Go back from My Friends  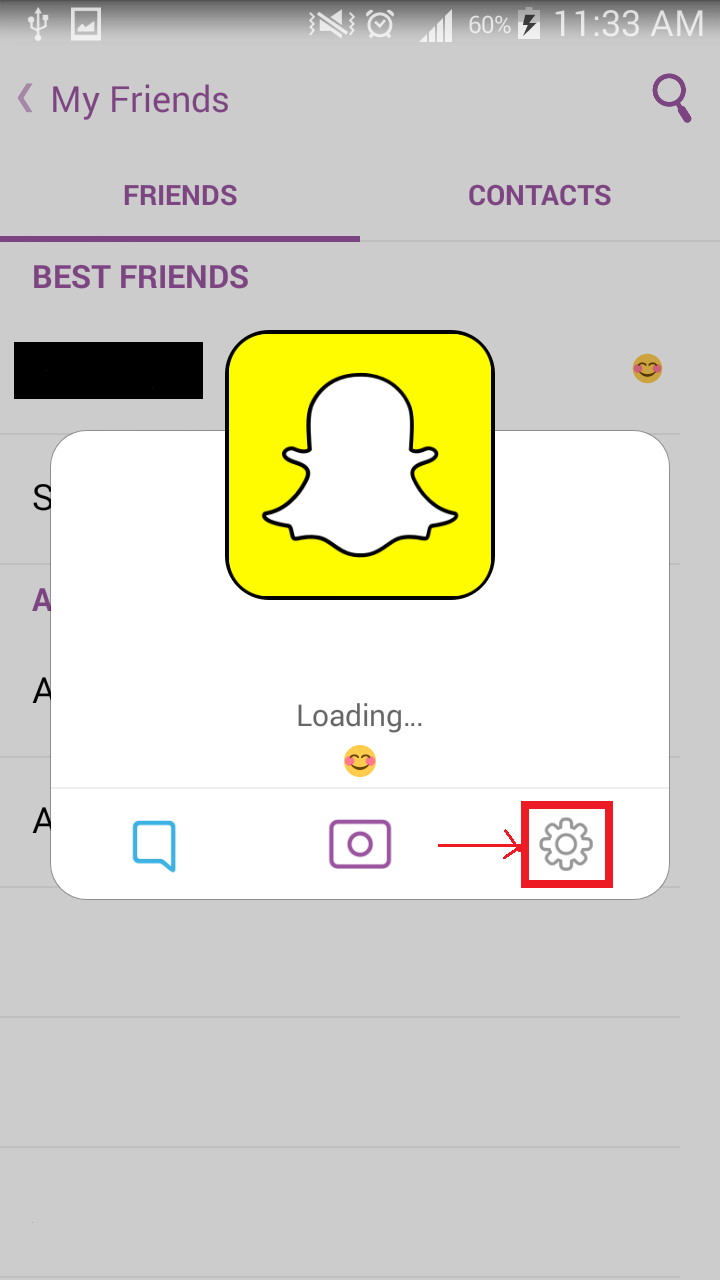(27, 99)
